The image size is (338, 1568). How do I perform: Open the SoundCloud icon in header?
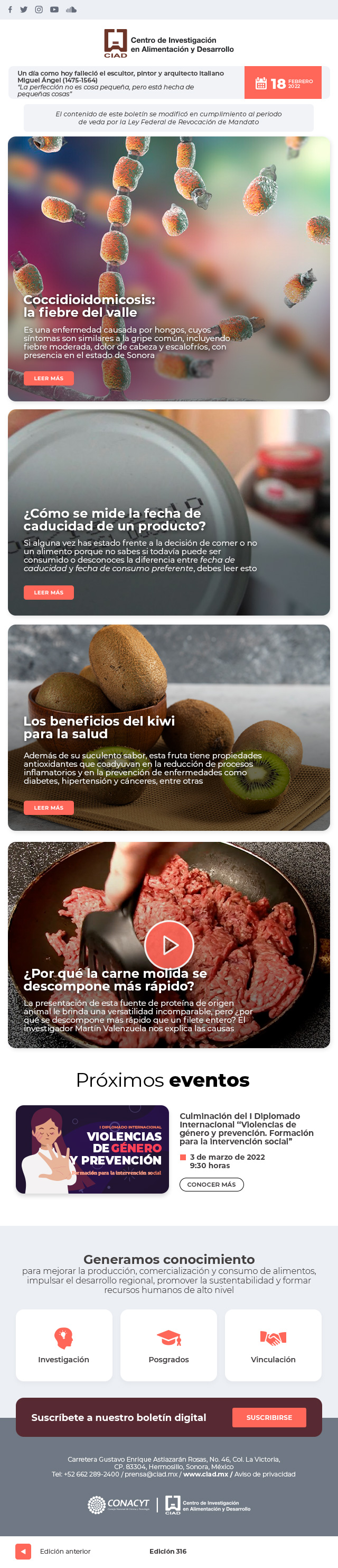[71, 10]
